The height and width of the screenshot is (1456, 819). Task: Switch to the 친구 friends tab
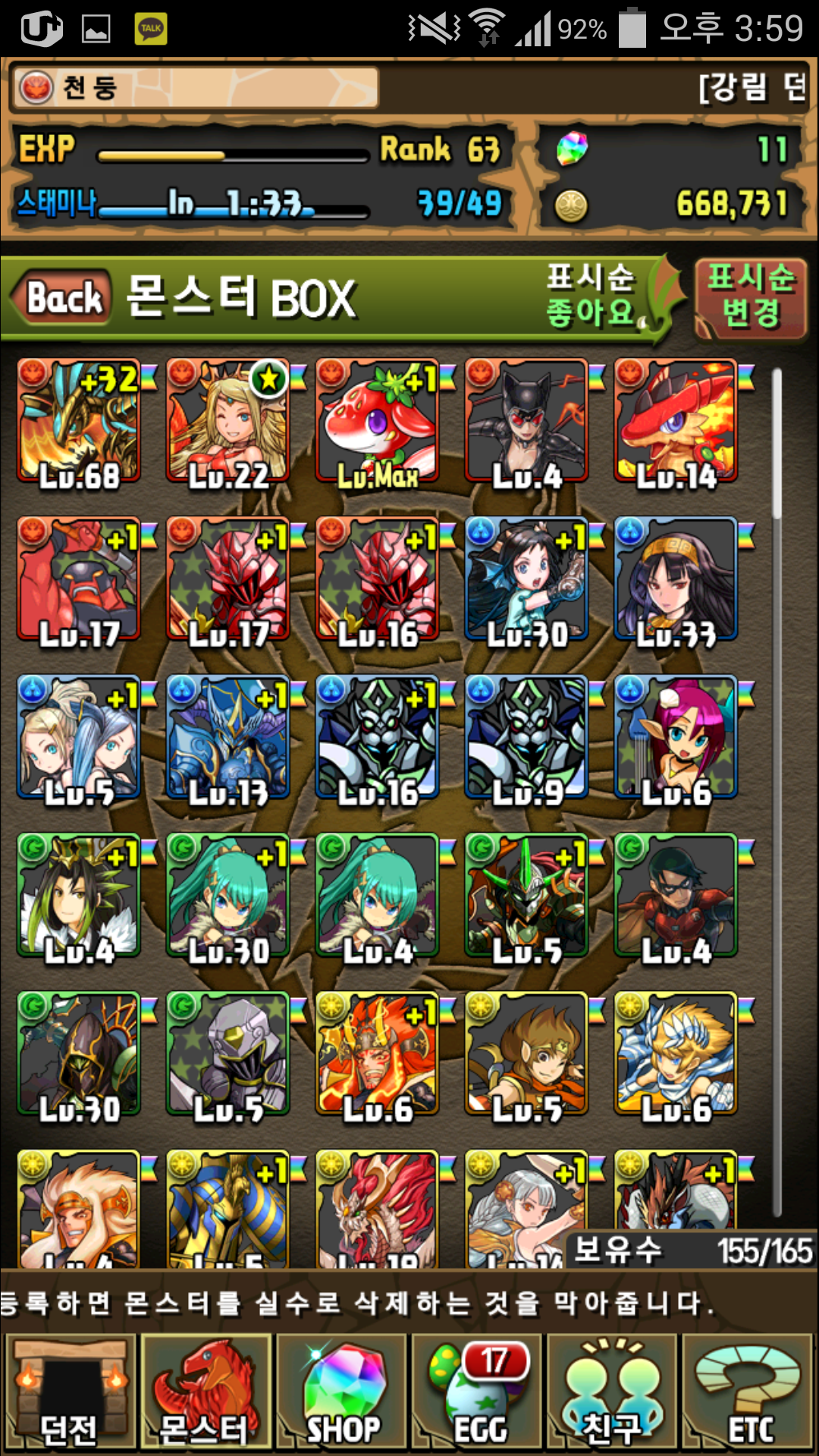pos(612,1394)
